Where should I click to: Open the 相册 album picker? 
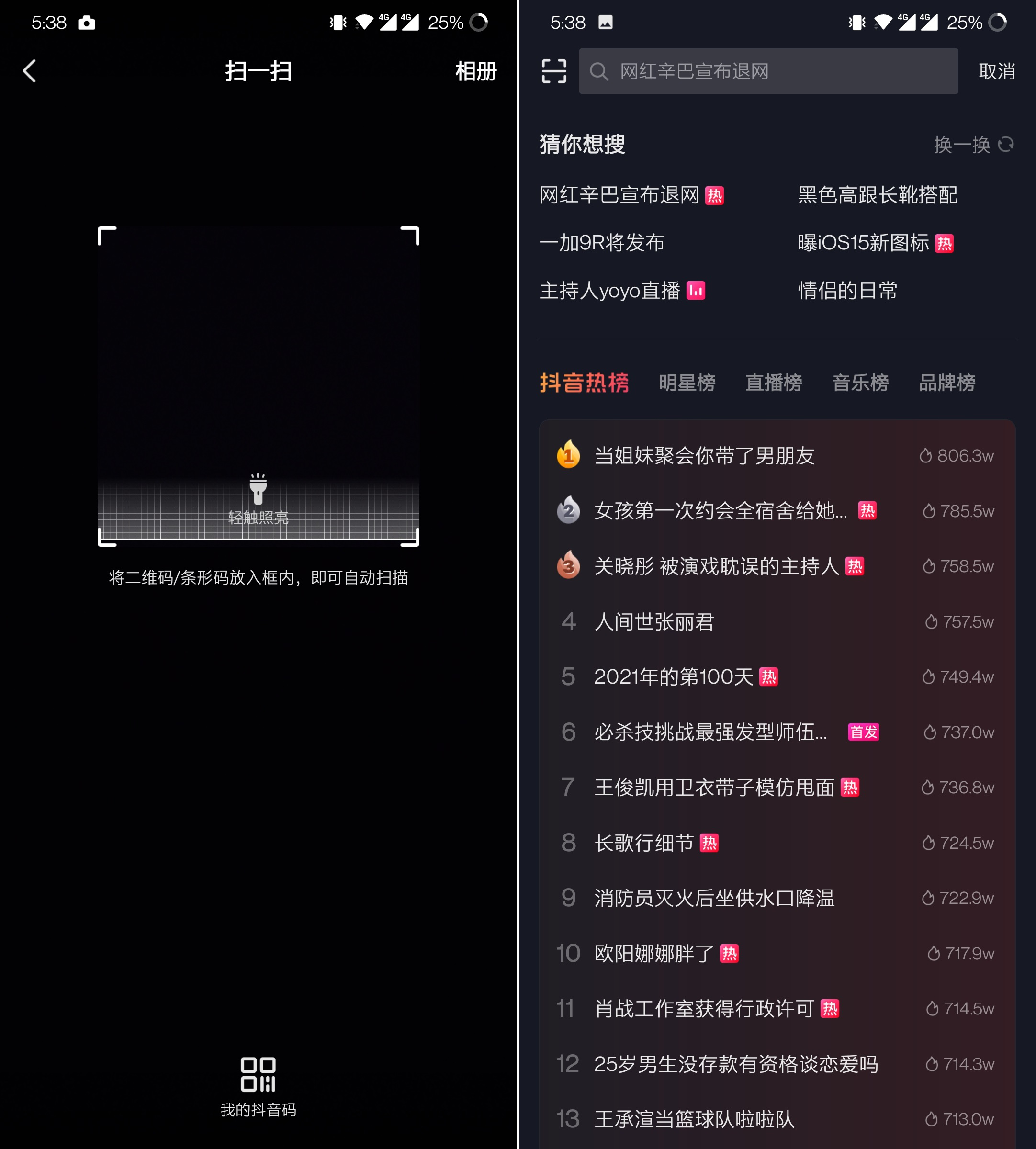(x=476, y=71)
